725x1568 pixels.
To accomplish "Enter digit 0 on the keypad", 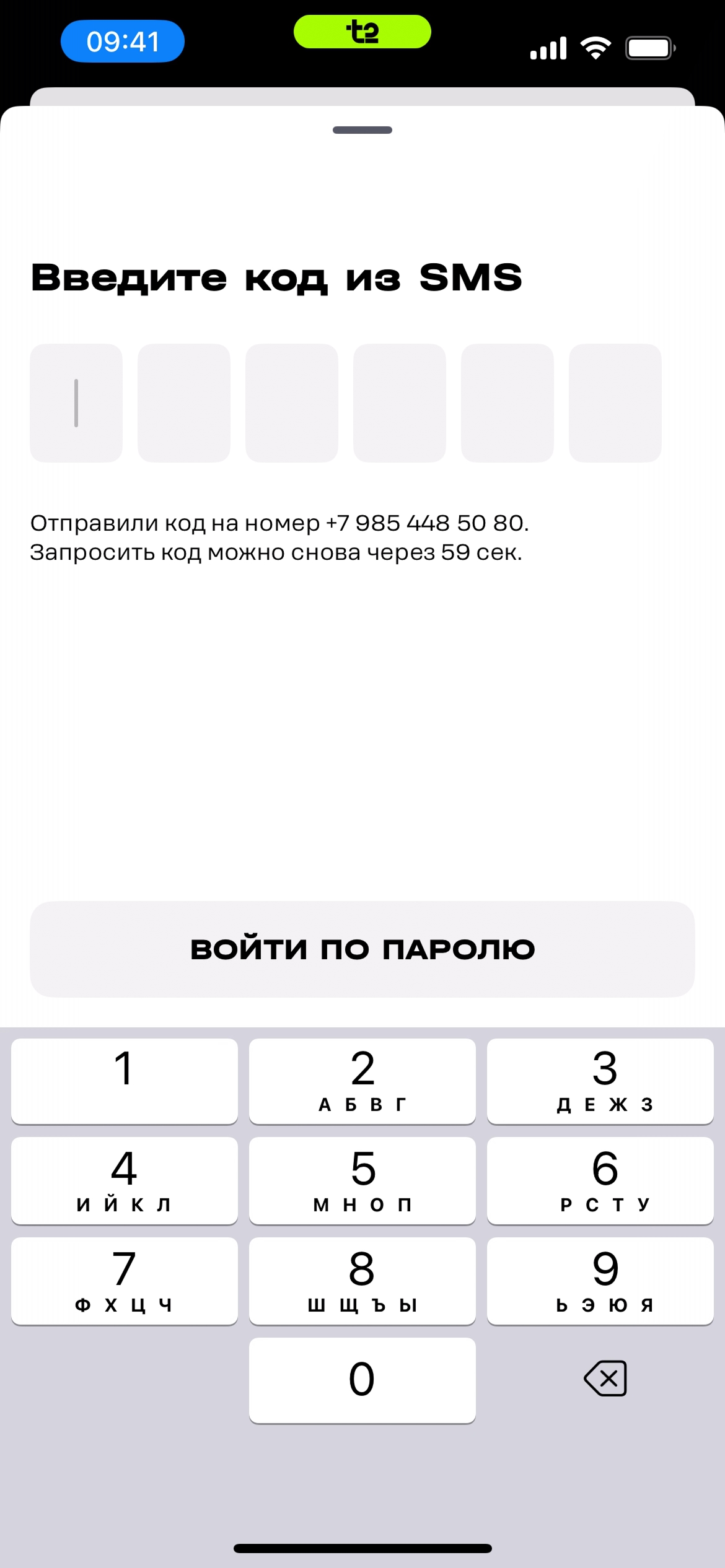I will coord(362,1380).
